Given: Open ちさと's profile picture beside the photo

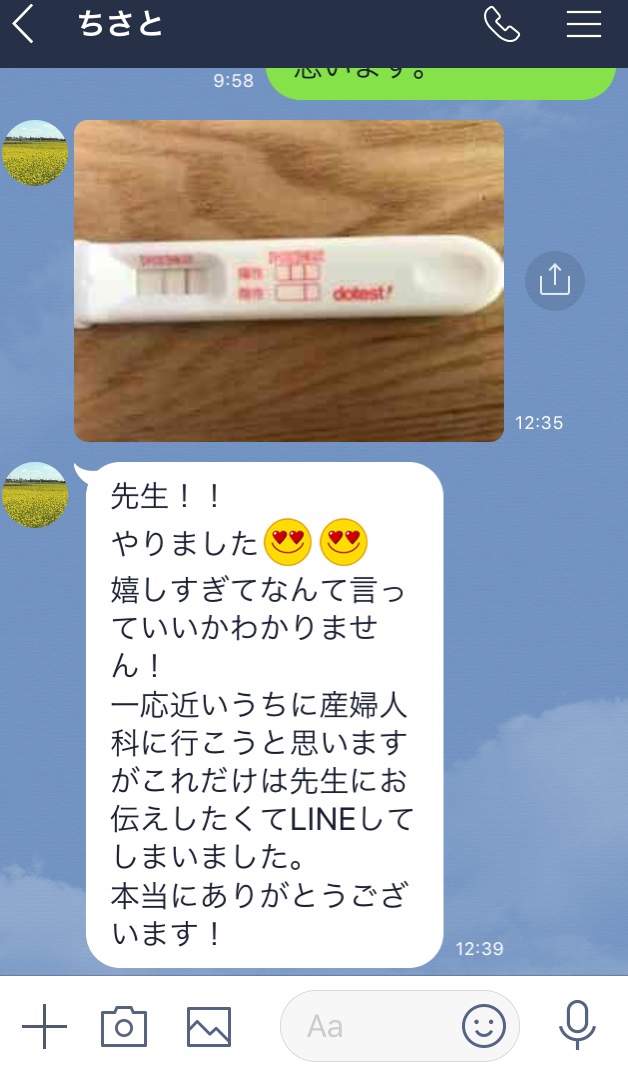Looking at the screenshot, I should point(35,153).
